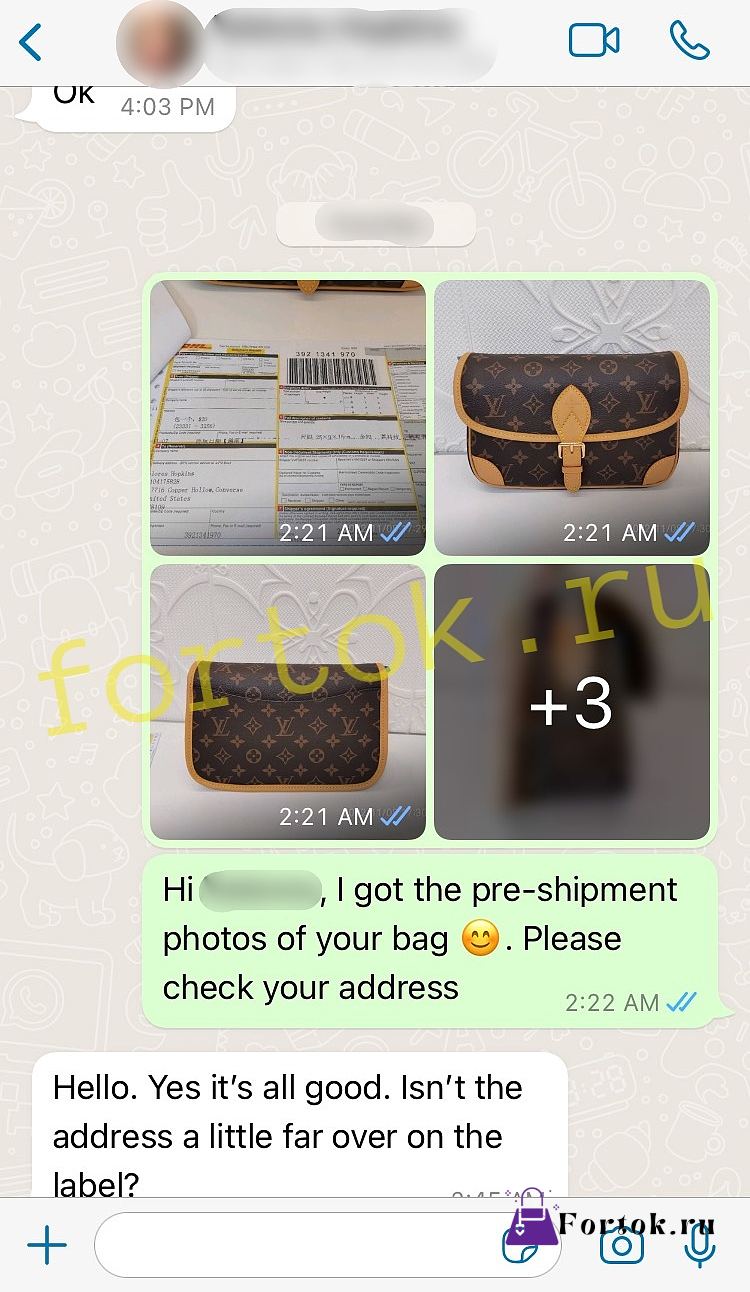The width and height of the screenshot is (750, 1292).
Task: Open the DHL shipping label photo
Action: (x=288, y=417)
